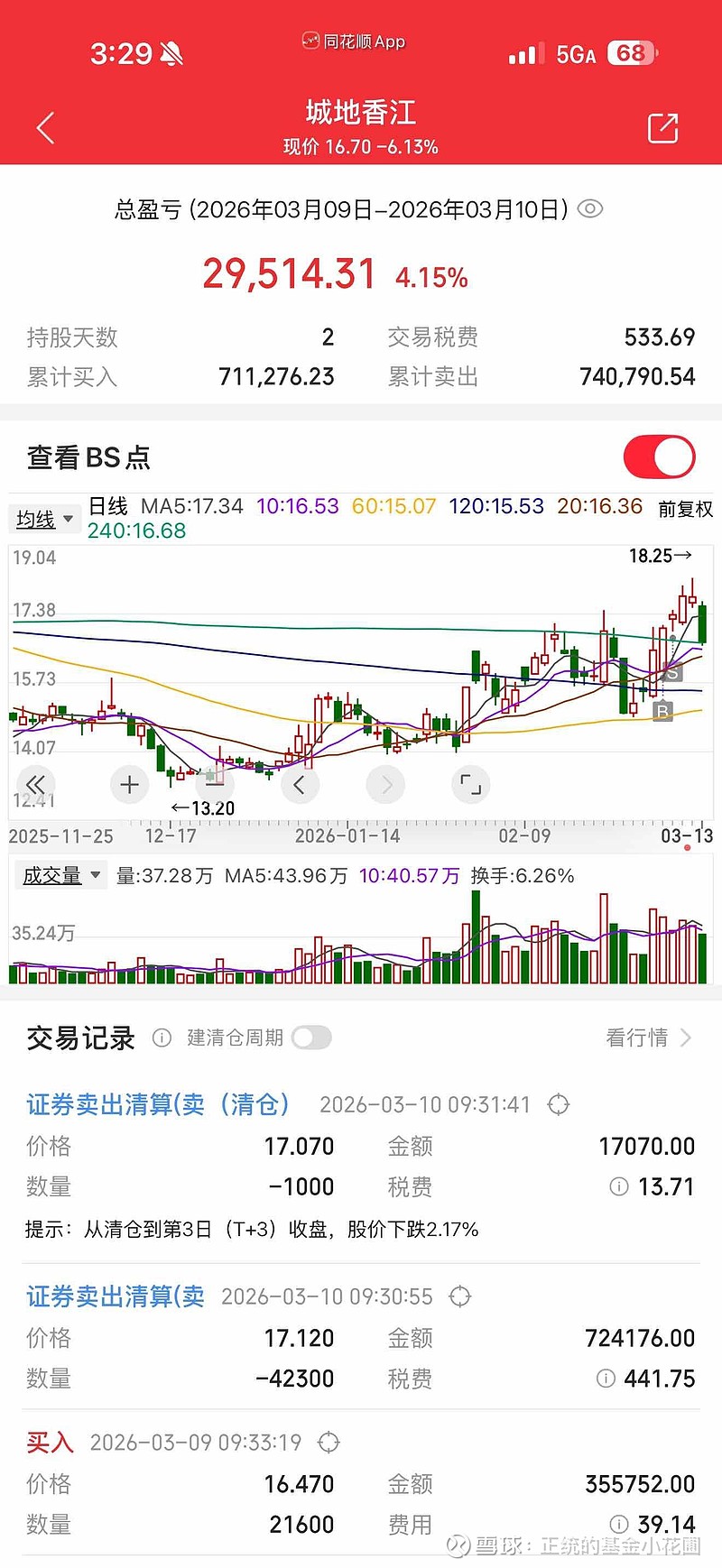Screen dimensions: 722x1568
Task: Locate the 09:30:55 sell trade on chart
Action: click(460, 1296)
